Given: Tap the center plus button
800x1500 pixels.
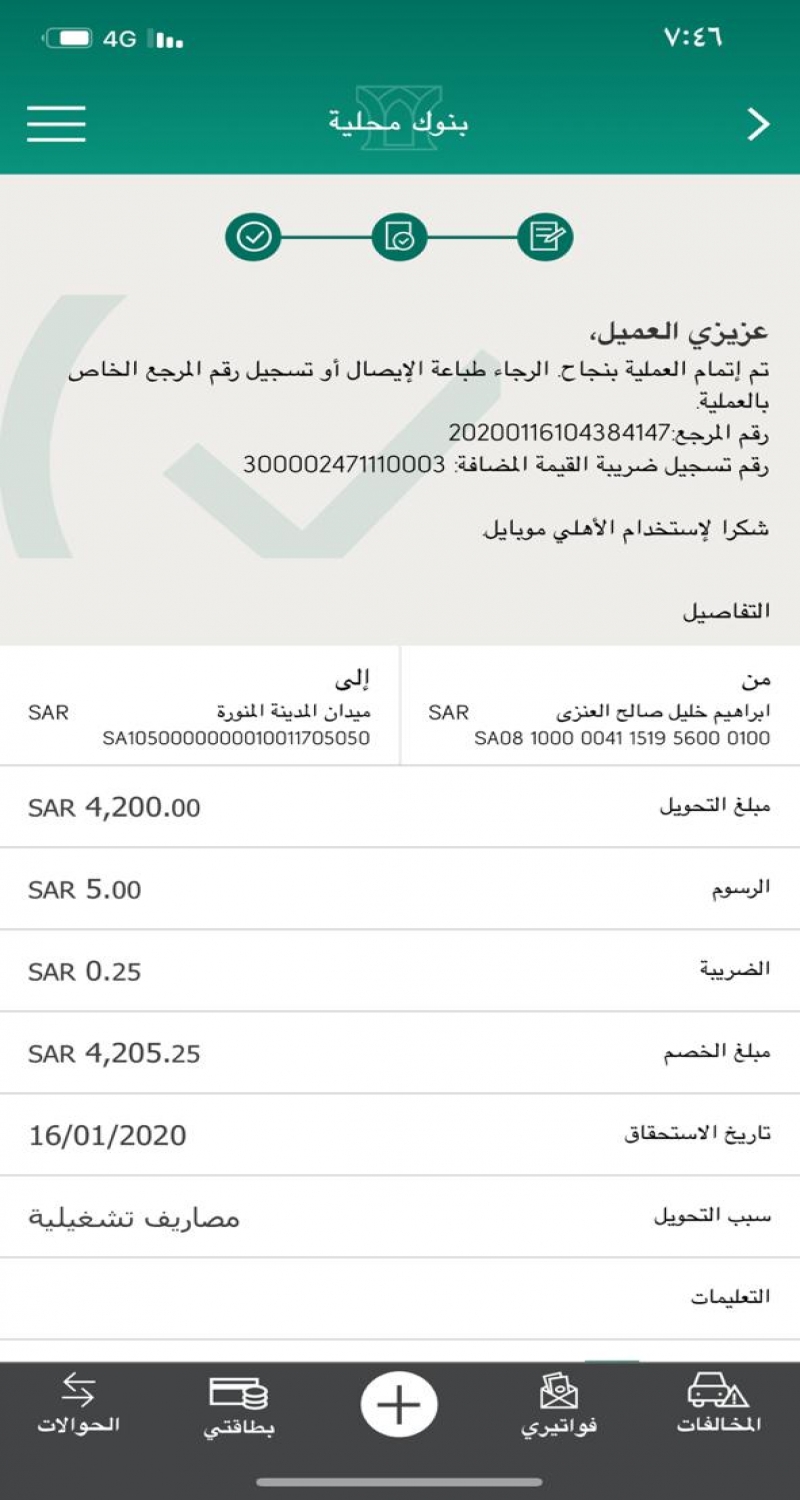Looking at the screenshot, I should pos(399,1405).
